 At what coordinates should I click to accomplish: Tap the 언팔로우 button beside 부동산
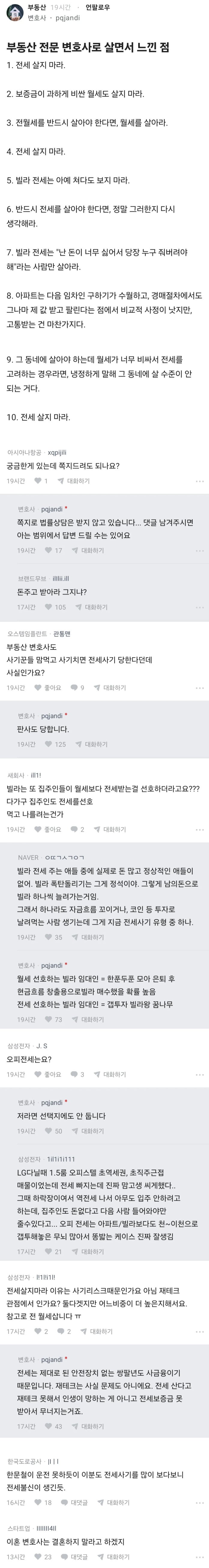[97, 7]
